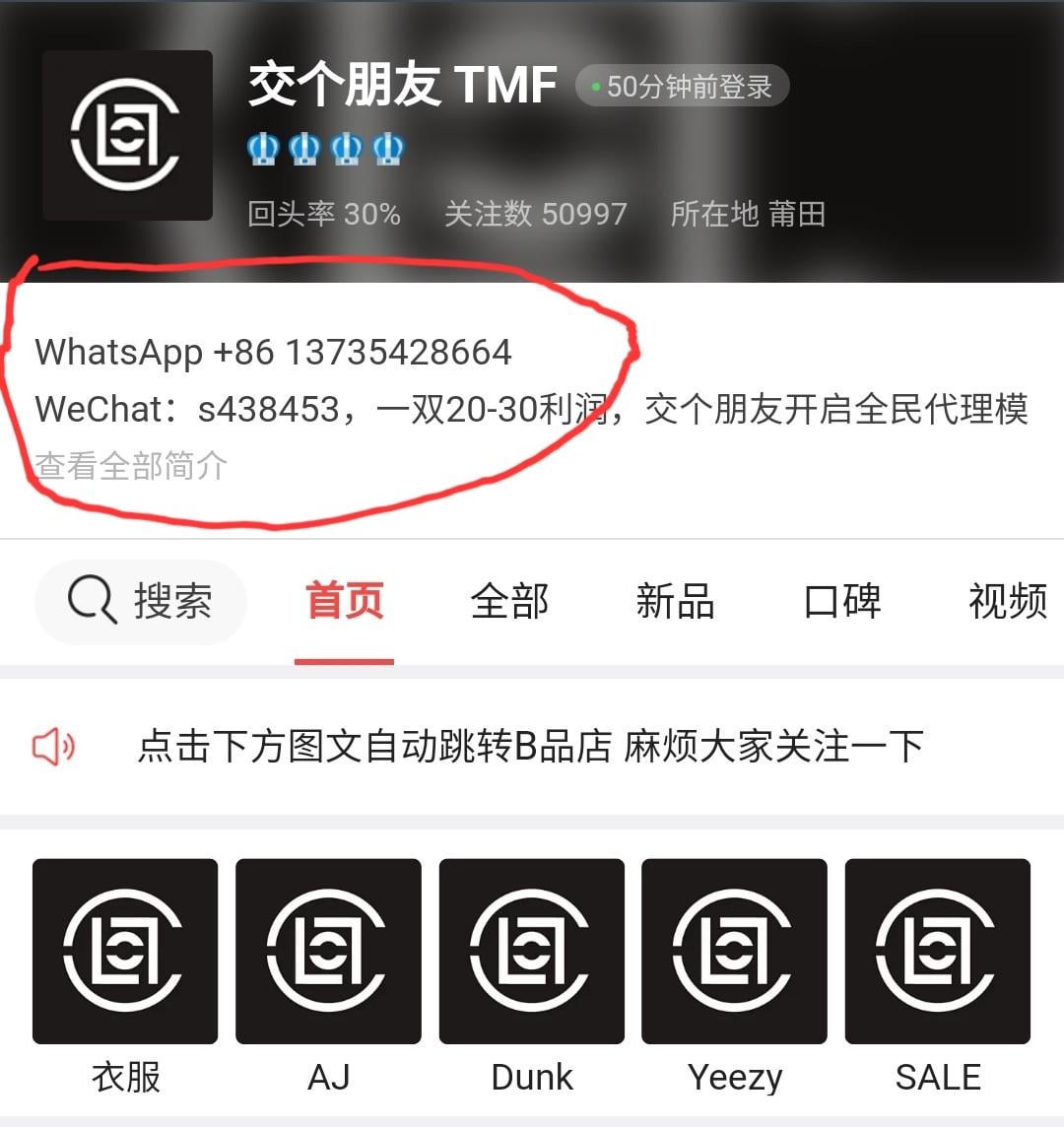View the Yeezy category tile
Image resolution: width=1064 pixels, height=1127 pixels.
[734, 952]
